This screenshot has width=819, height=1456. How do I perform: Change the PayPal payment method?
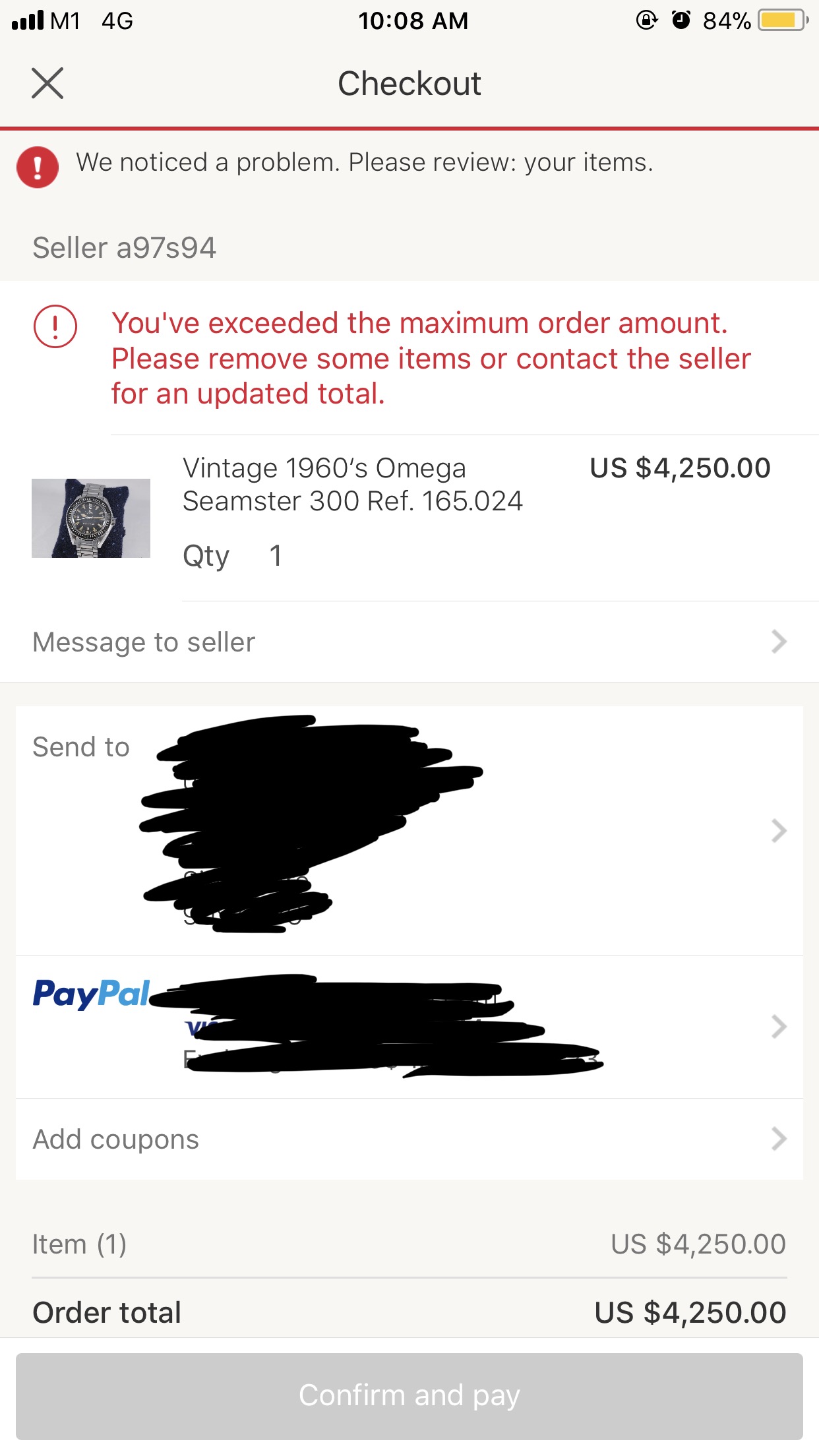409,1026
